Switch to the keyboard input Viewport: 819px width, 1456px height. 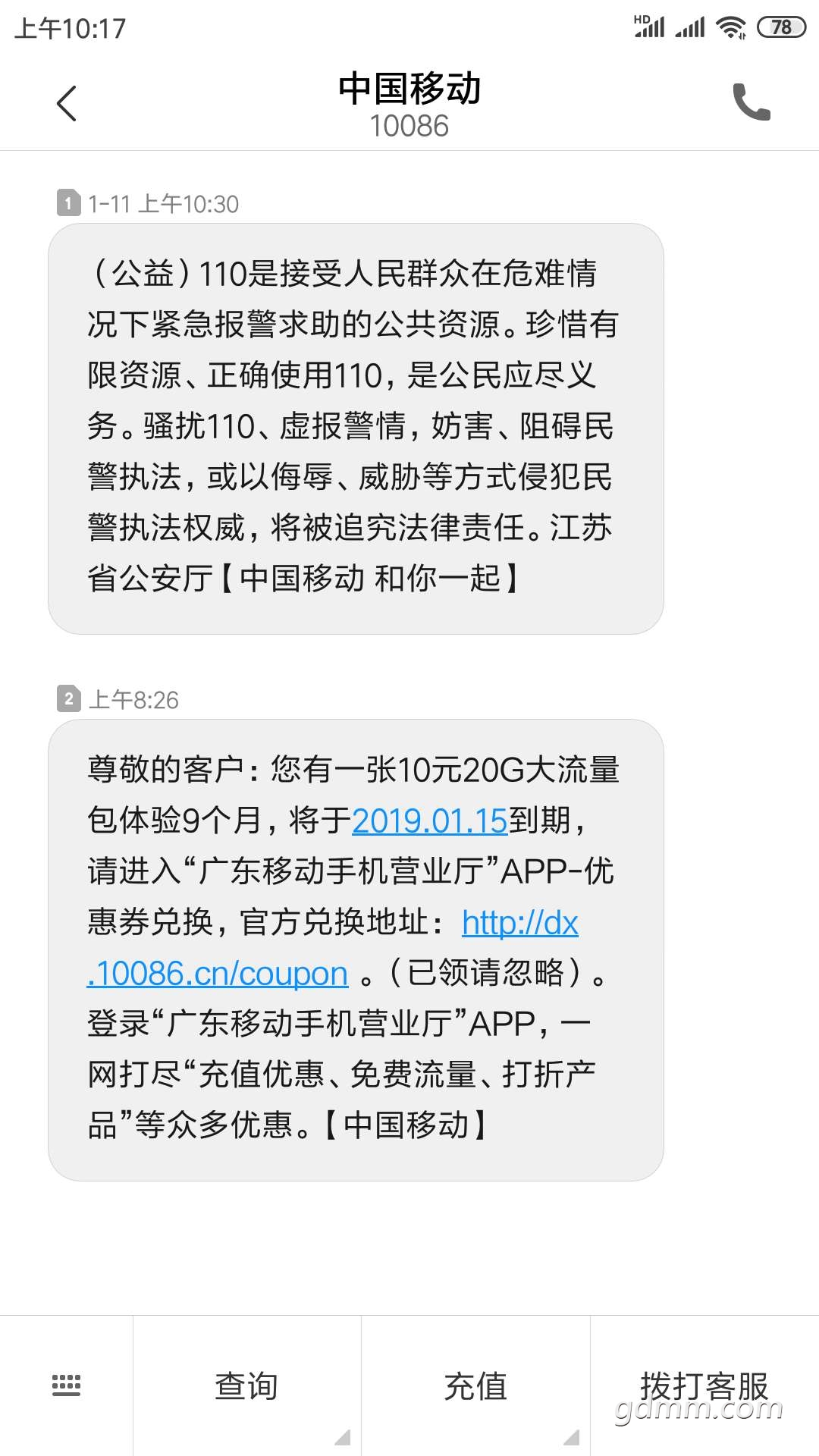tap(66, 1385)
